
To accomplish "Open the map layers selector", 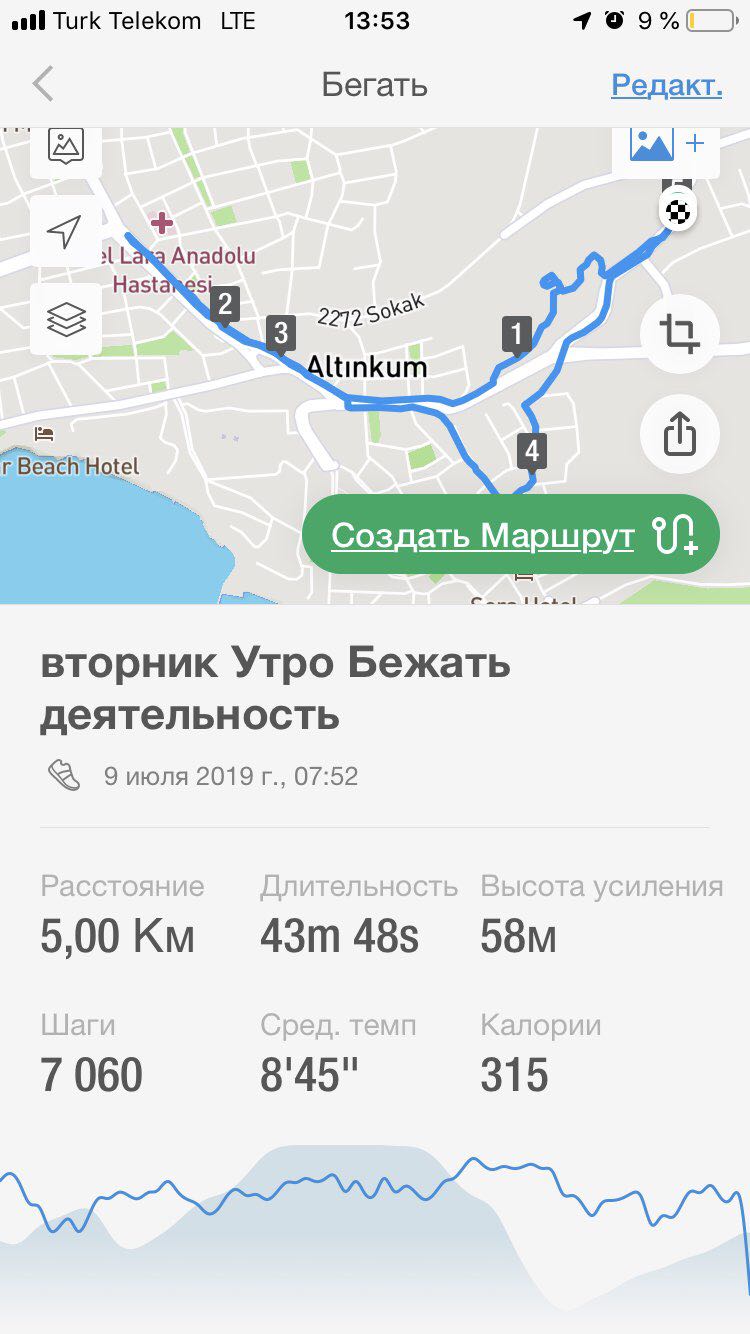I will click(66, 320).
